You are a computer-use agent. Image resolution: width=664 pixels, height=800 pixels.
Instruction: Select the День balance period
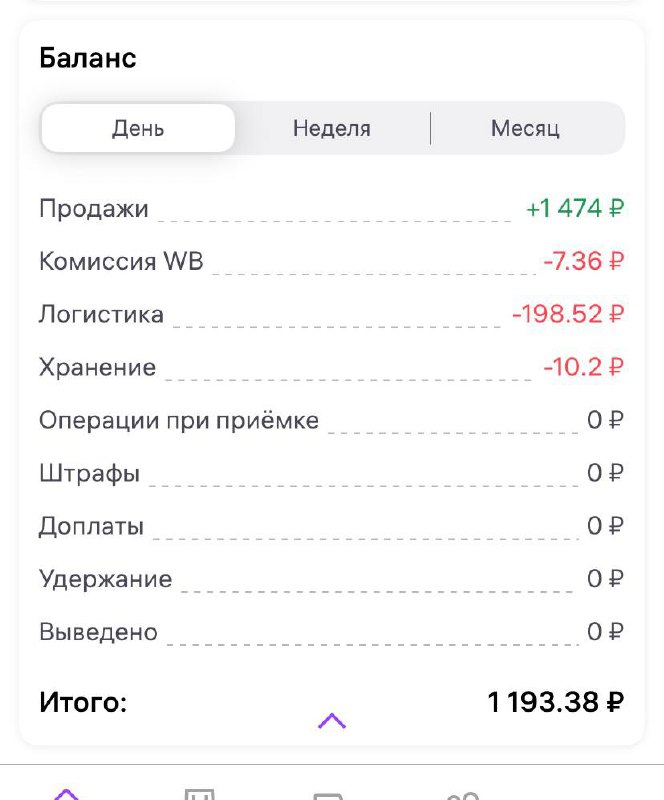point(138,129)
